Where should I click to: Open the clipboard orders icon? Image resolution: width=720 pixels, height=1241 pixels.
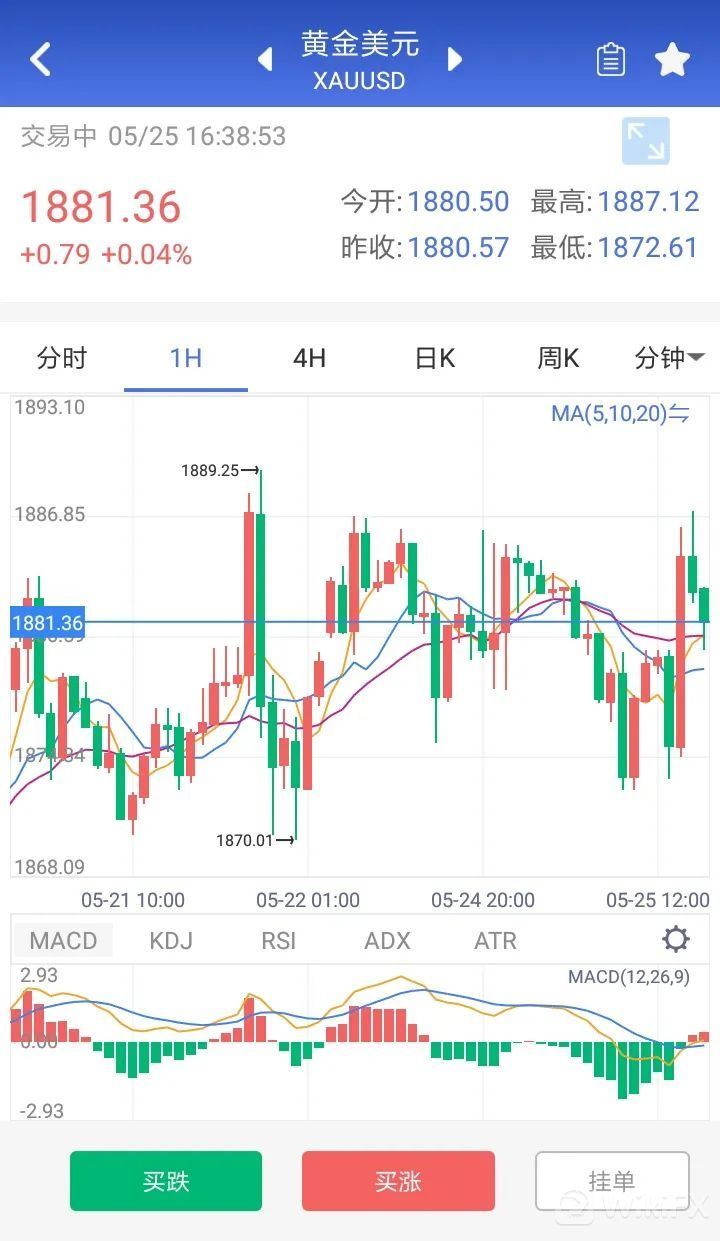pyautogui.click(x=610, y=60)
